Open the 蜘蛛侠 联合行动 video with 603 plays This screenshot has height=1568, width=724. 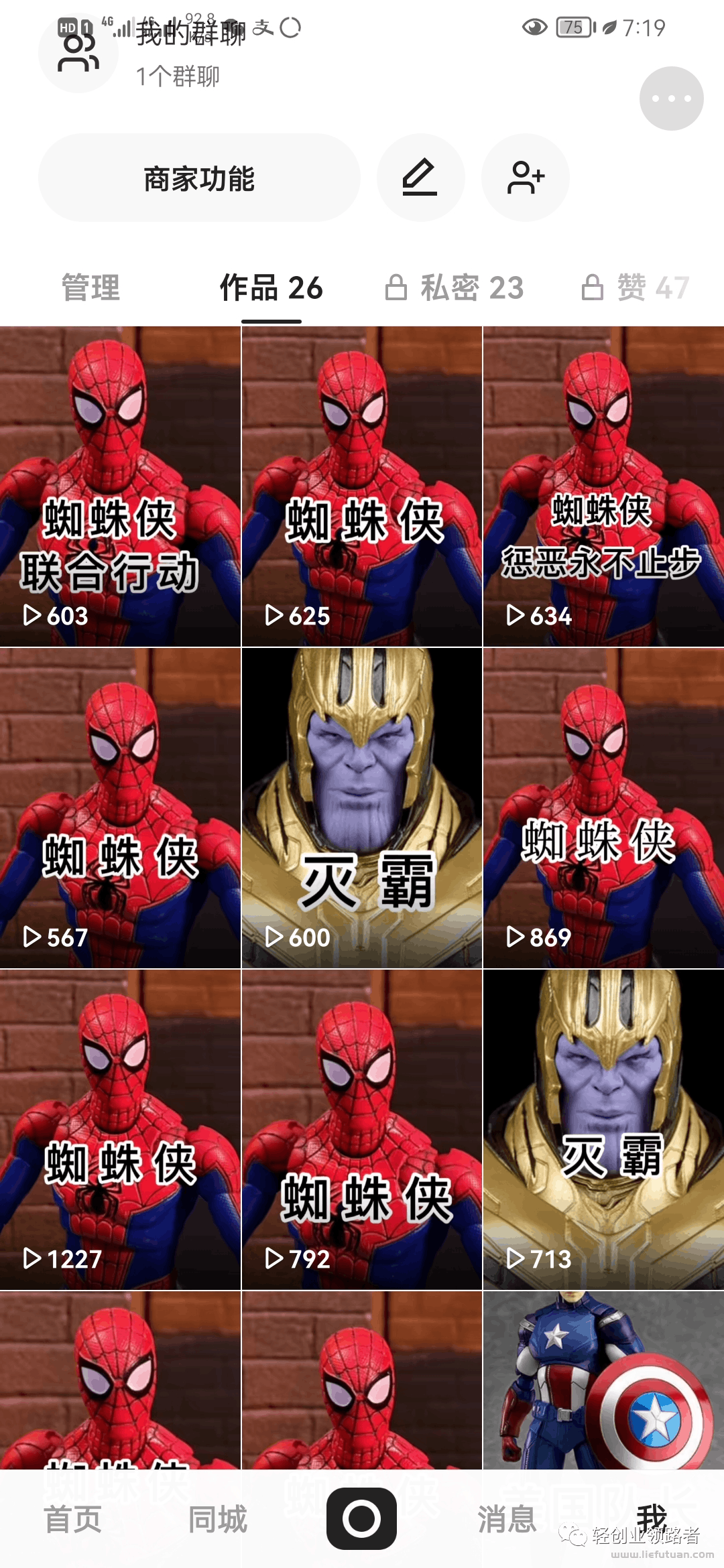120,486
